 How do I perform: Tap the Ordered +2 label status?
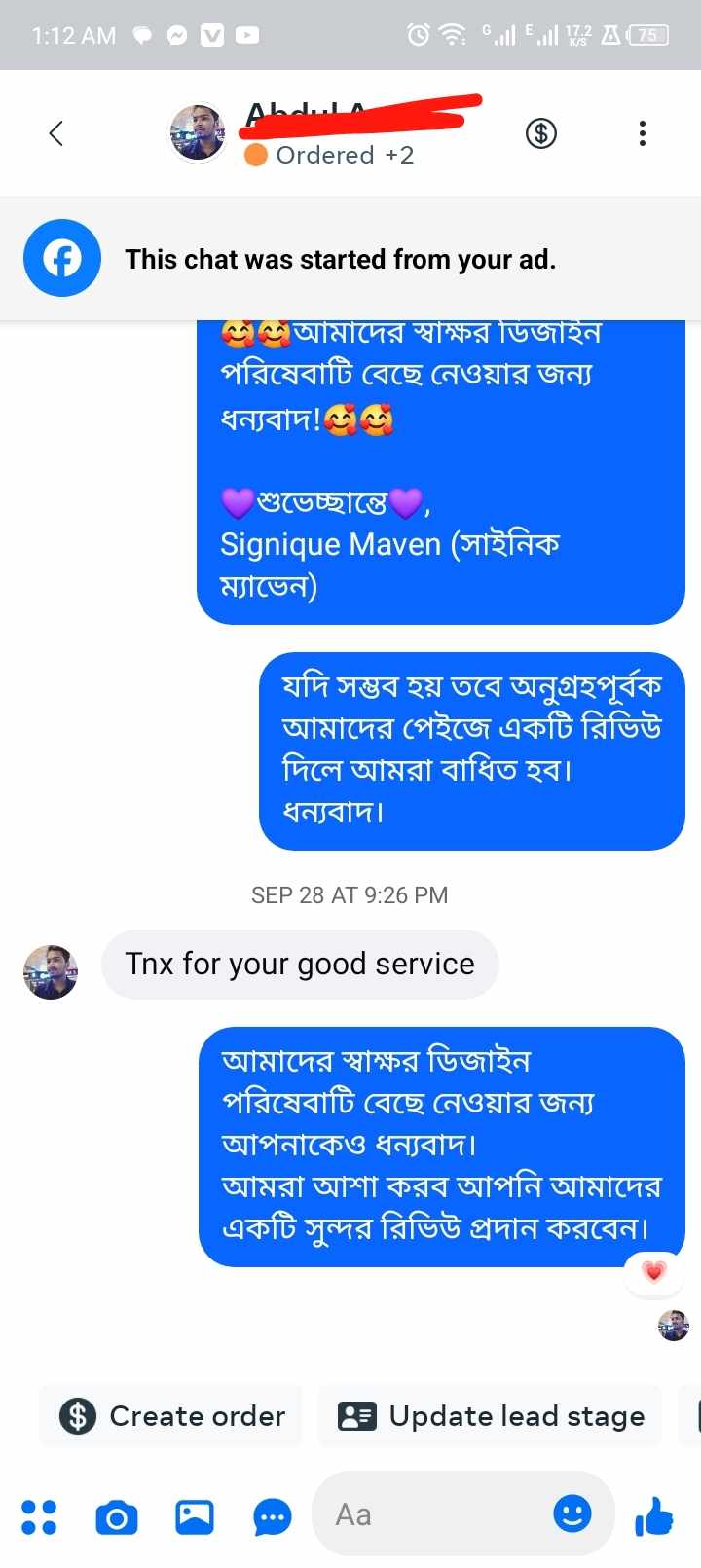pyautogui.click(x=331, y=156)
